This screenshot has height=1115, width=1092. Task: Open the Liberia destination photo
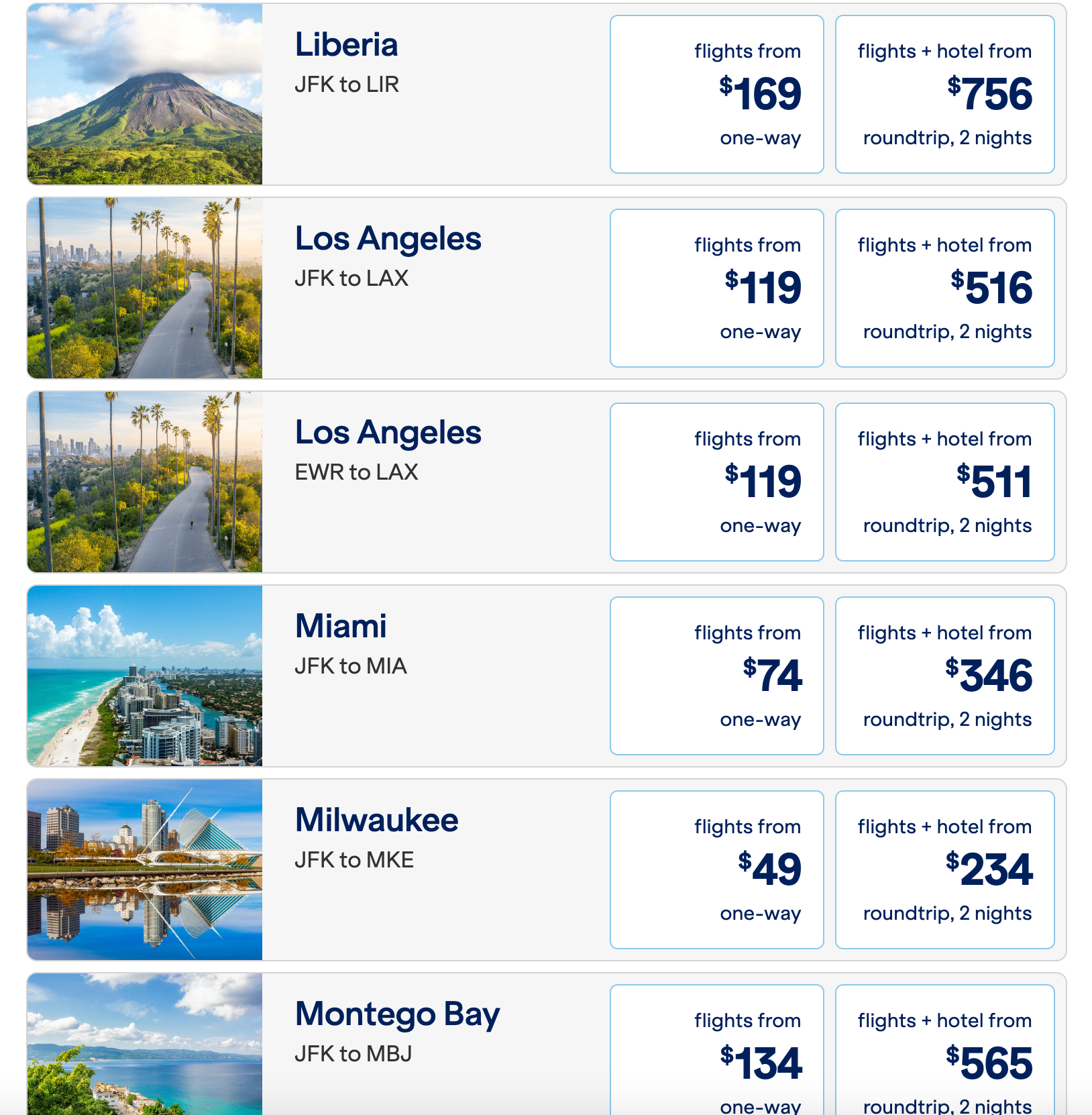click(x=145, y=94)
